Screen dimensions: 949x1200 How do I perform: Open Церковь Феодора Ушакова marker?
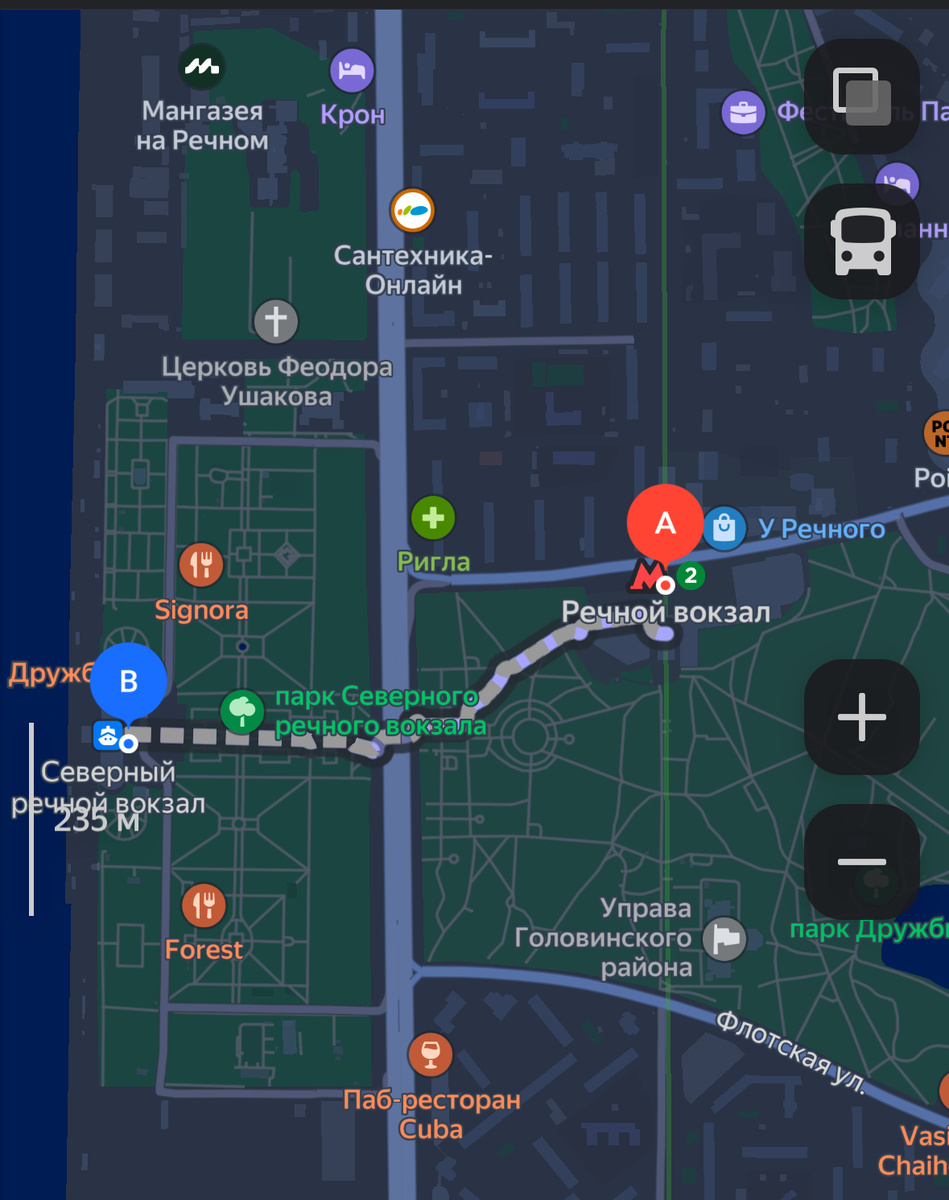click(276, 322)
